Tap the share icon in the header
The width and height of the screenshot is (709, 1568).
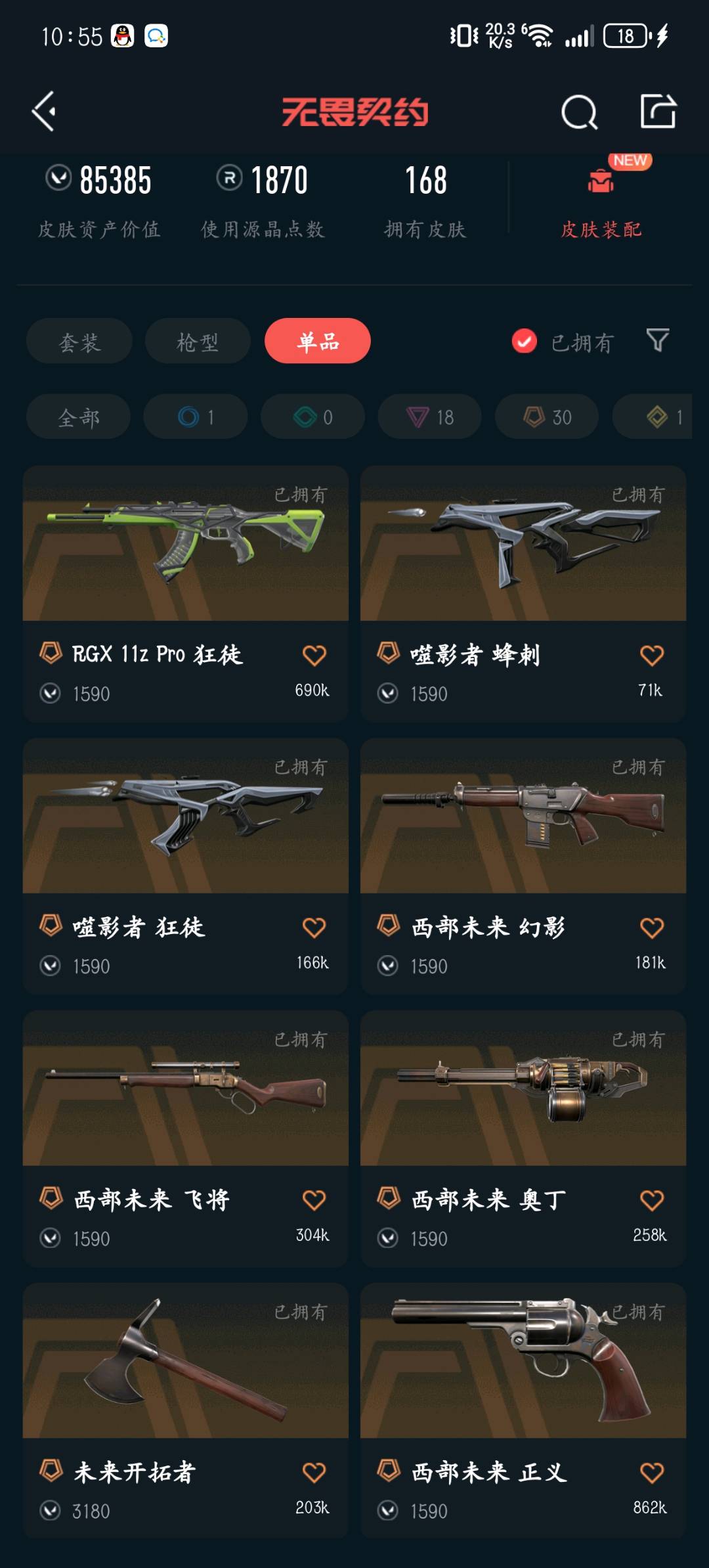pyautogui.click(x=658, y=111)
